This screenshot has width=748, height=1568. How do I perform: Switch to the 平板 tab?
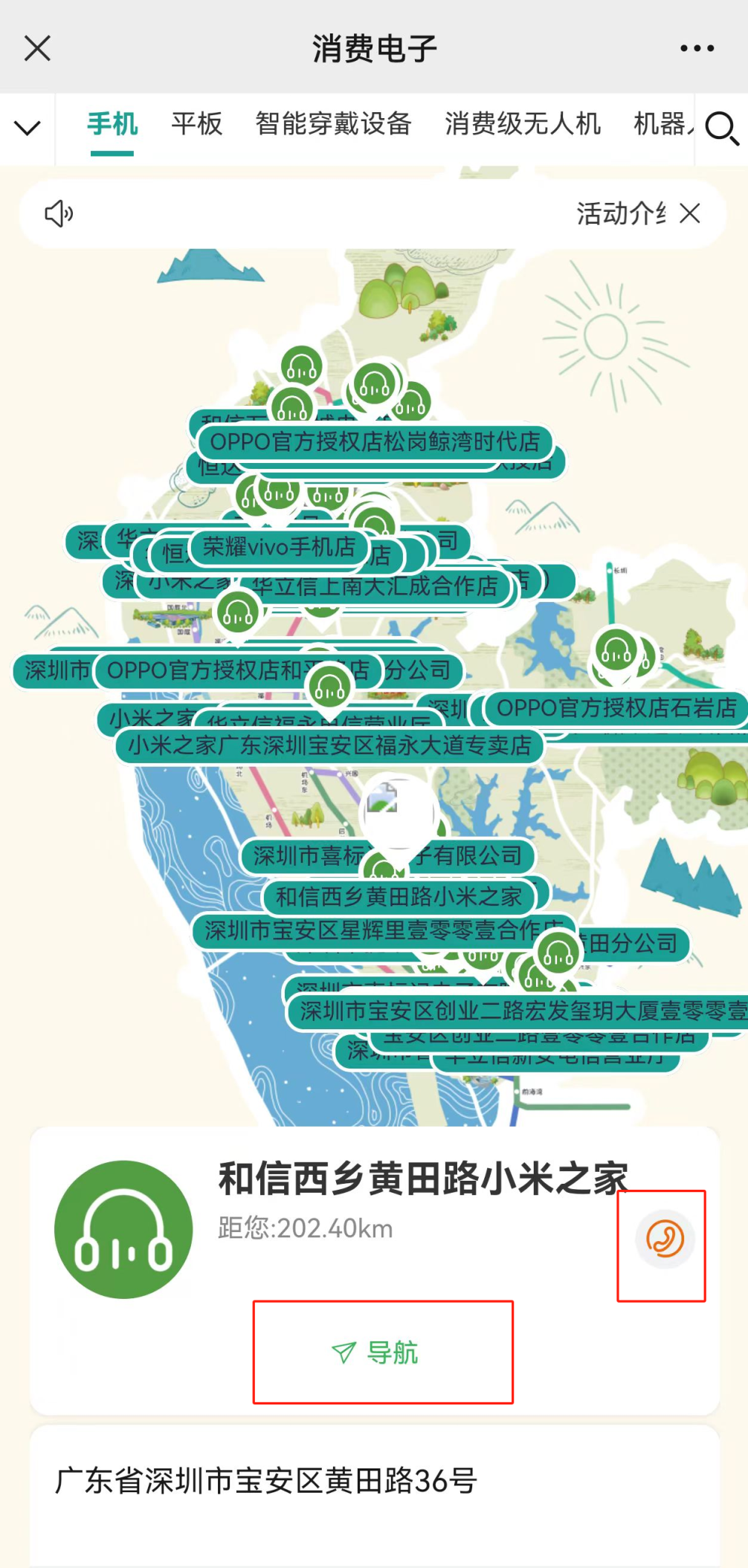pos(196,124)
